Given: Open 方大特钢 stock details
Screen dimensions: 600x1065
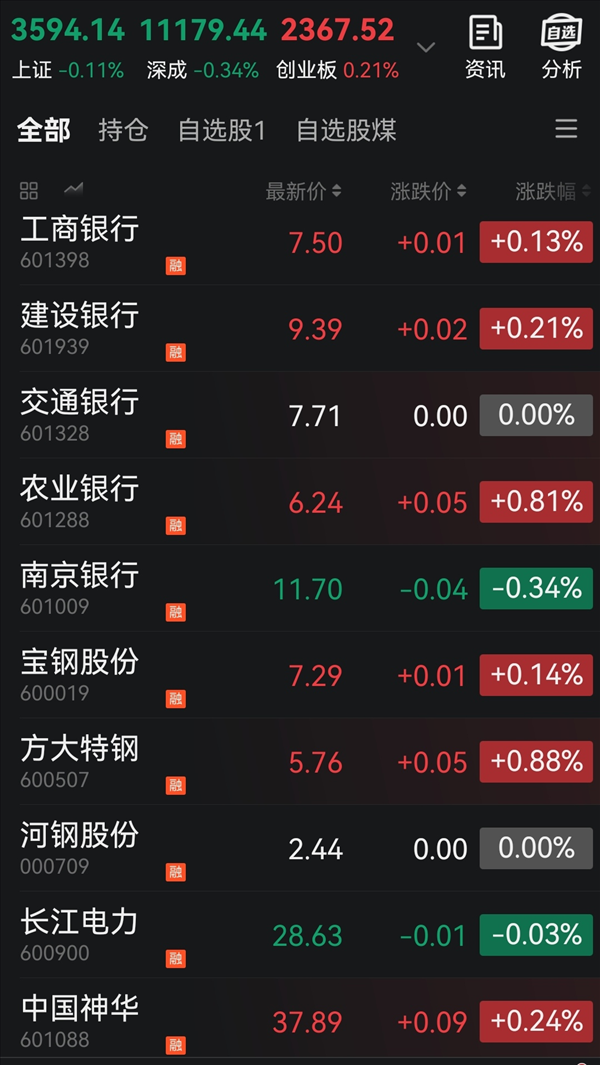Looking at the screenshot, I should [x=300, y=761].
